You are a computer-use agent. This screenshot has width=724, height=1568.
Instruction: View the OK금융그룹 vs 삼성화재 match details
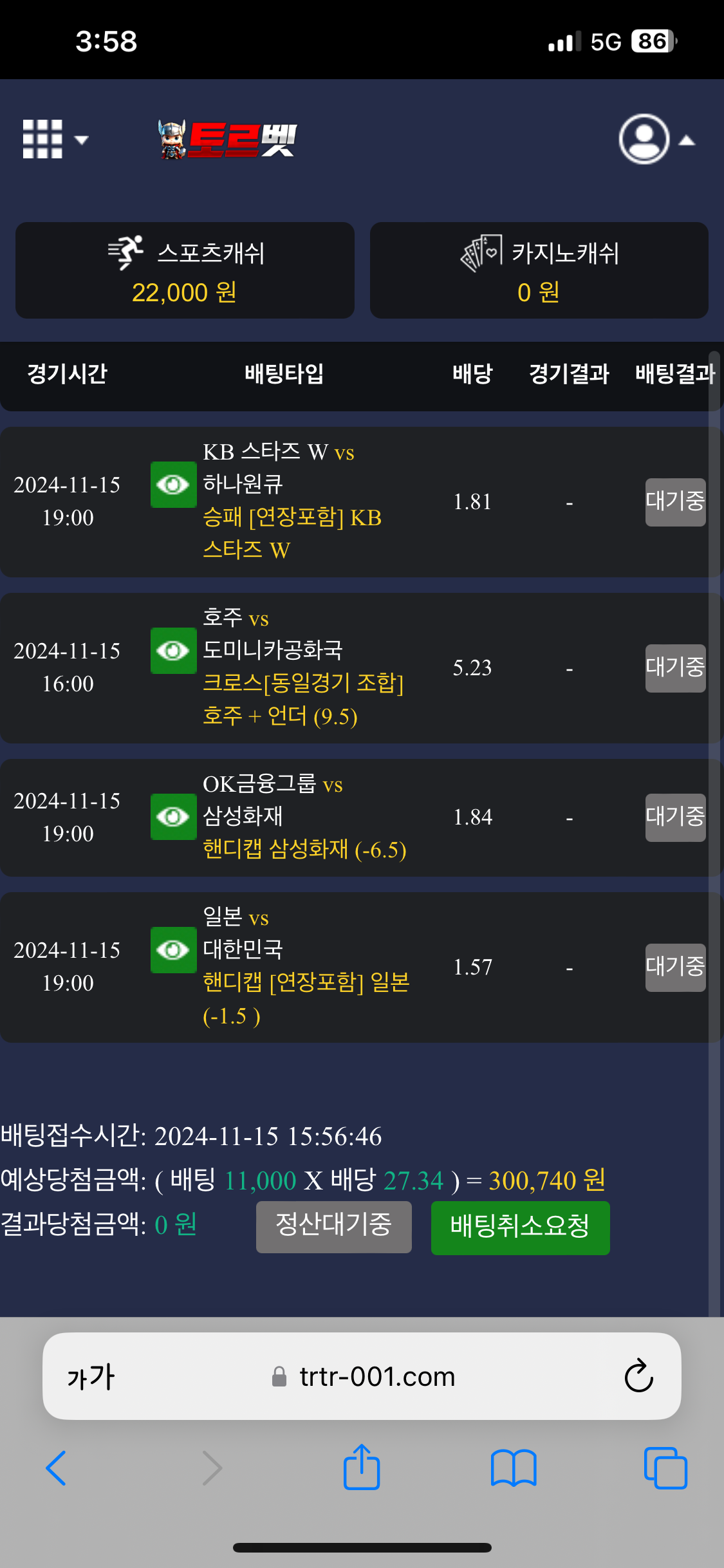[x=173, y=817]
